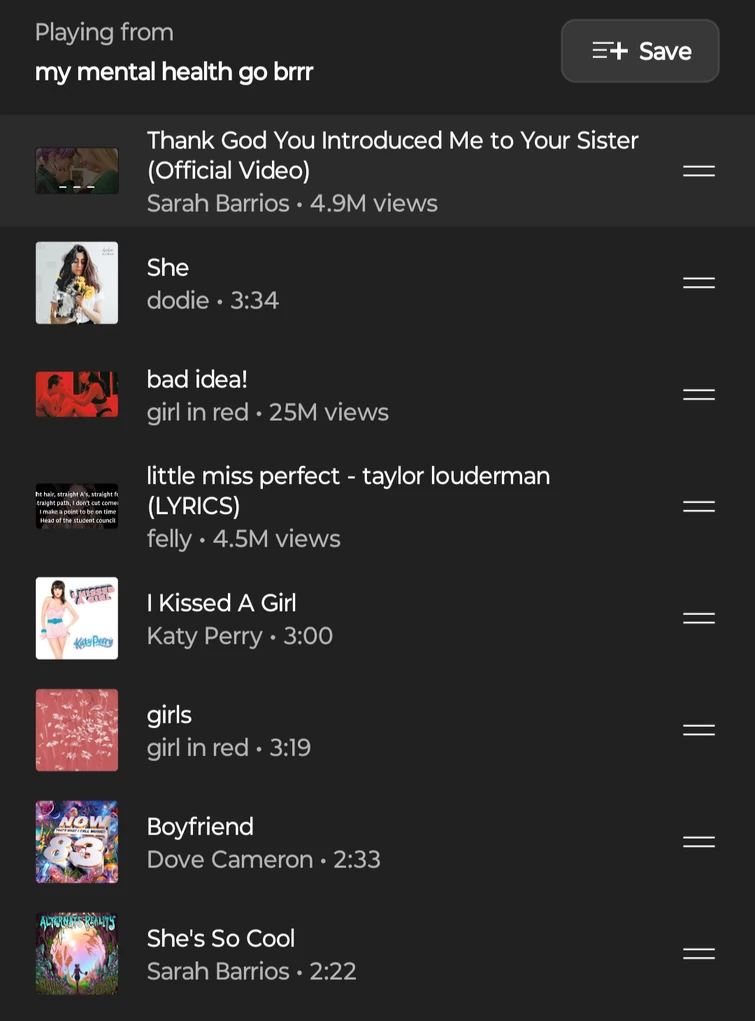Viewport: 755px width, 1021px height.
Task: Click the reorder handle next to She
Action: pos(698,282)
